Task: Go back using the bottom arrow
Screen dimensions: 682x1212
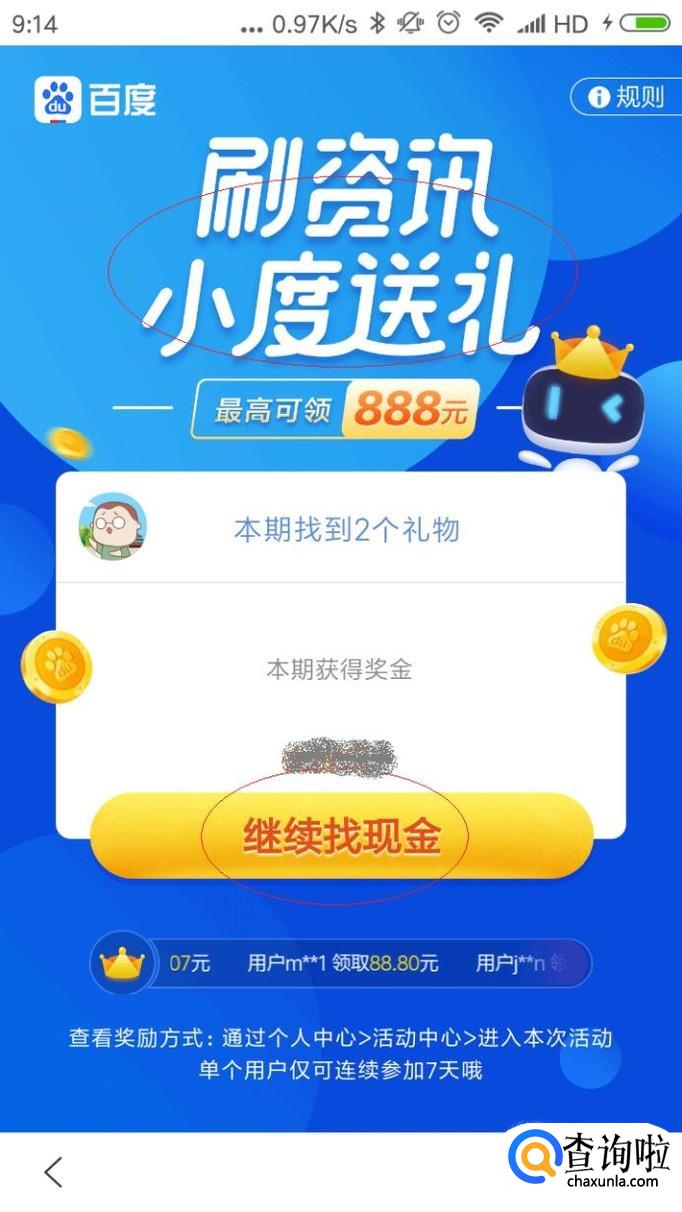Action: tap(54, 1171)
